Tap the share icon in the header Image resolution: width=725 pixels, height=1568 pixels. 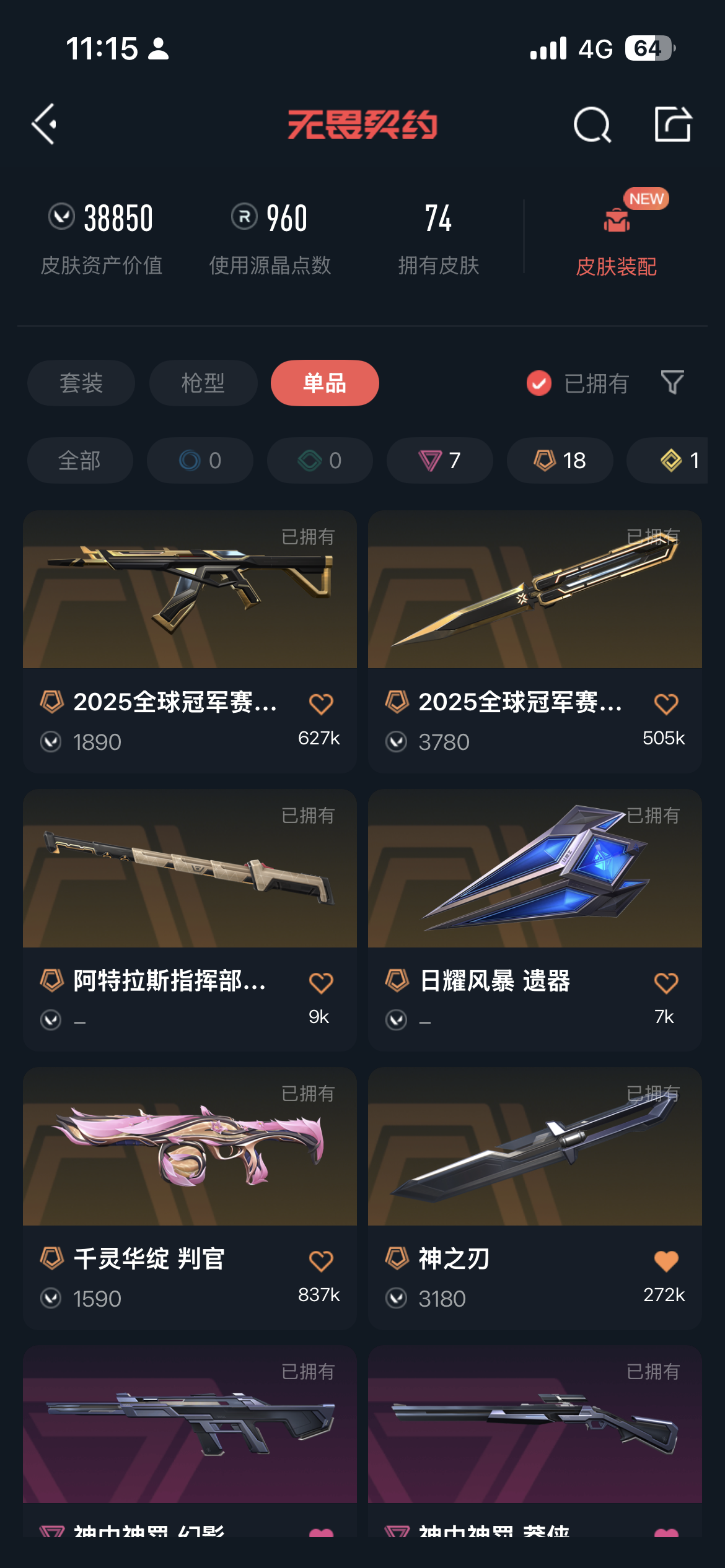673,124
